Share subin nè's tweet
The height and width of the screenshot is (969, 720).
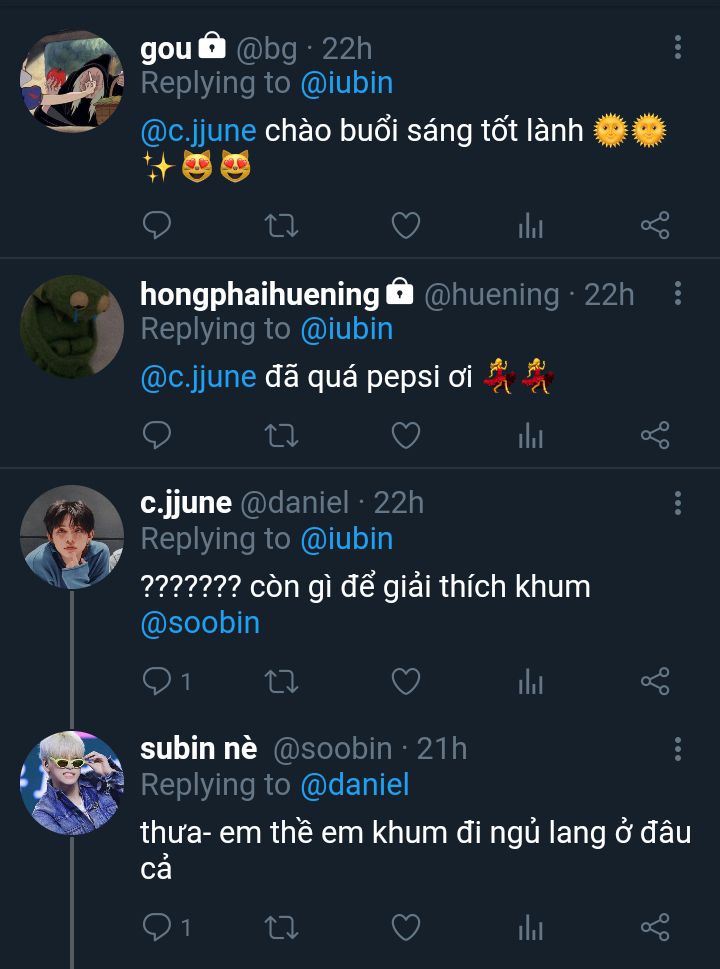(x=655, y=927)
